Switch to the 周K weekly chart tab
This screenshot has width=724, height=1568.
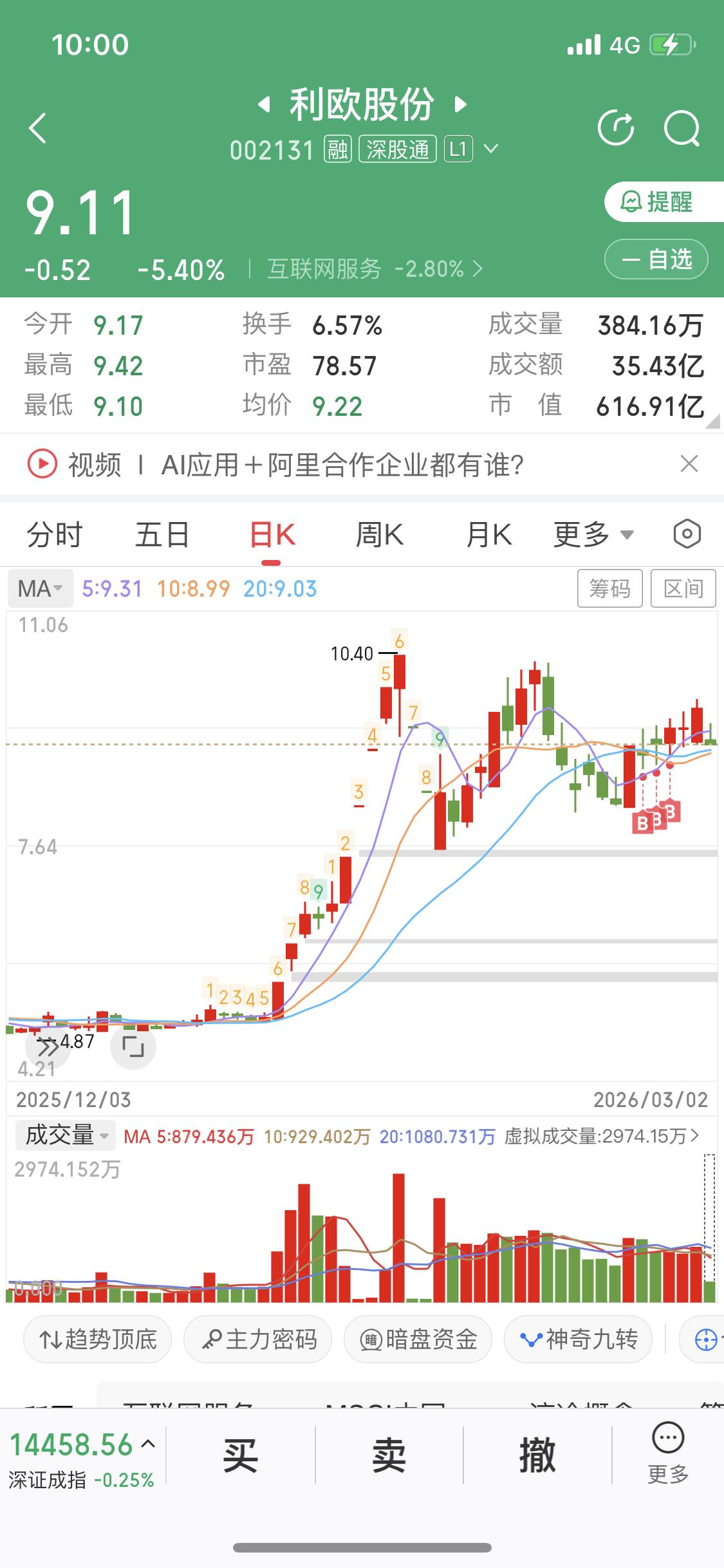pyautogui.click(x=380, y=534)
